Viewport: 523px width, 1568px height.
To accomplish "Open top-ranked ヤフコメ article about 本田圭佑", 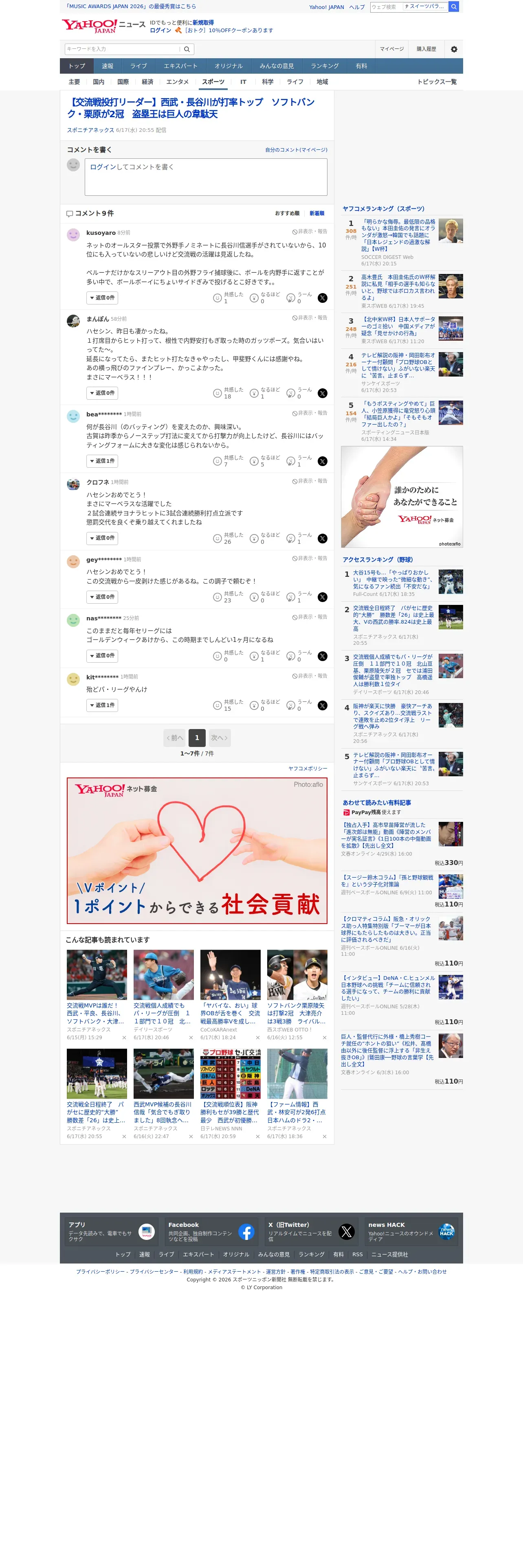I will point(398,236).
